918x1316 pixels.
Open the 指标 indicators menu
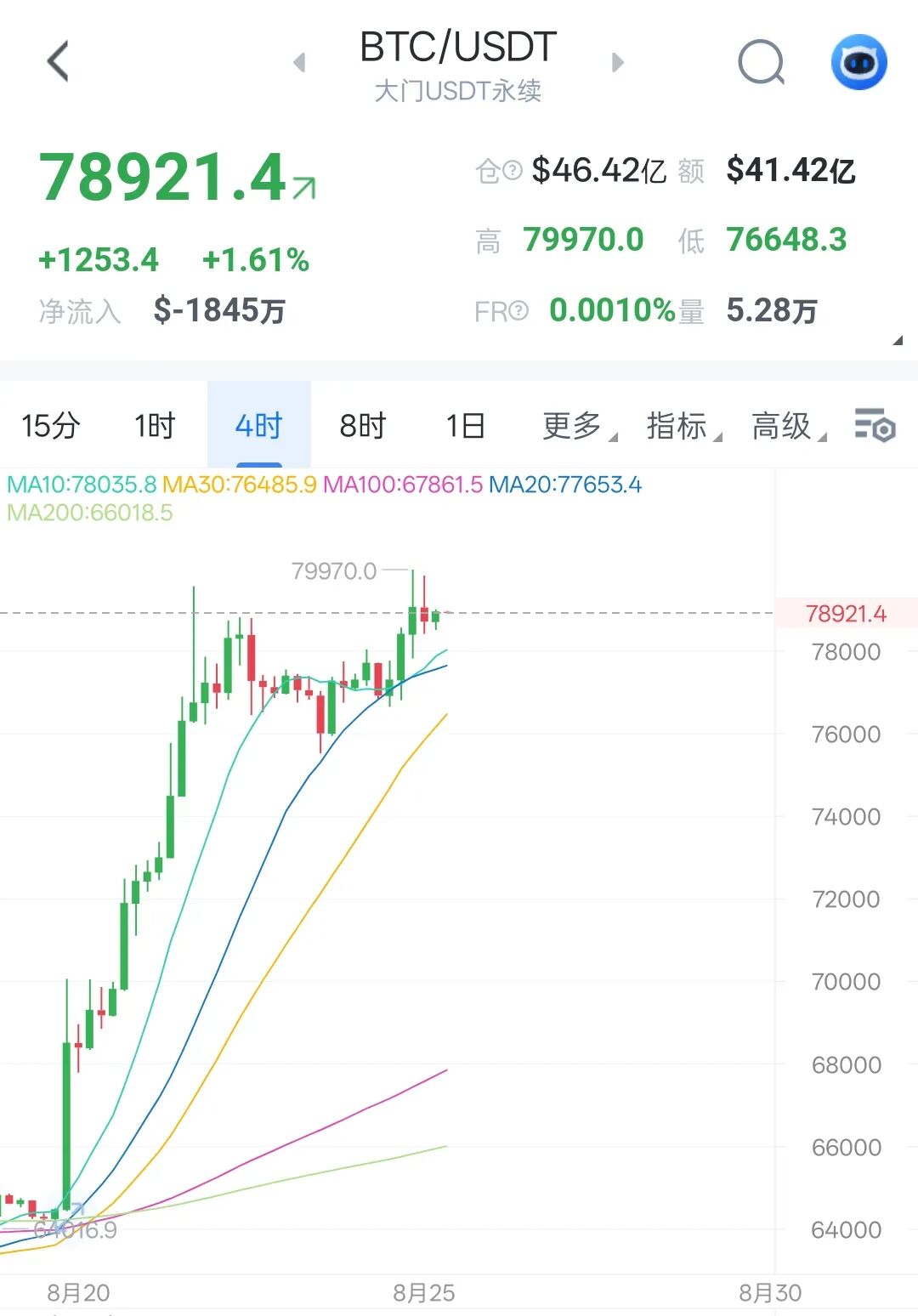point(683,425)
